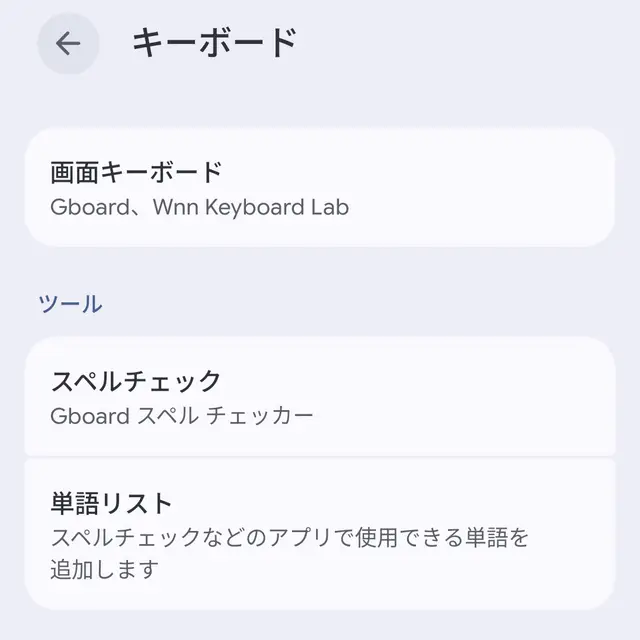Screen dimensions: 640x640
Task: Open 画面キーボード settings
Action: tap(318, 188)
